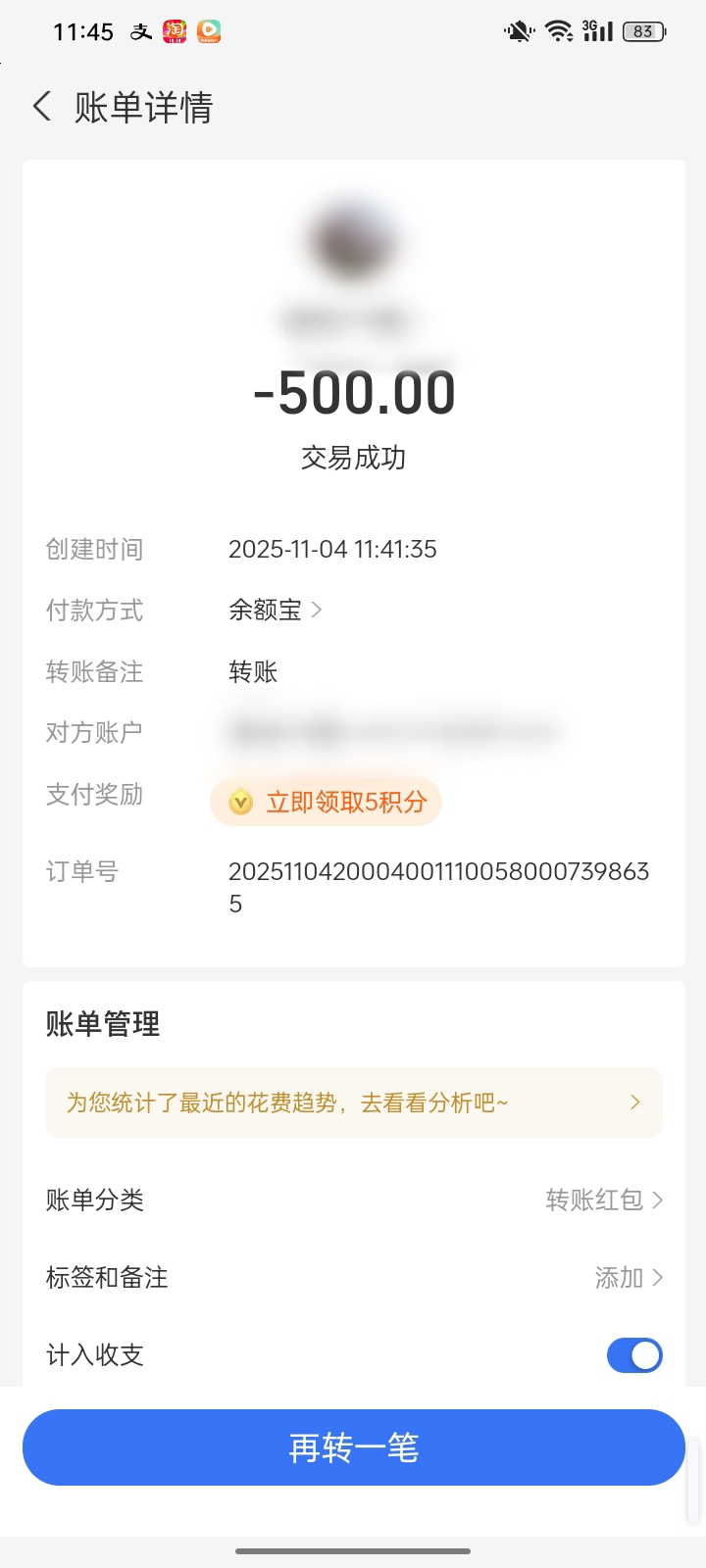Claim 5 points with 立即领取5积分
706x1568 pixels.
(327, 803)
